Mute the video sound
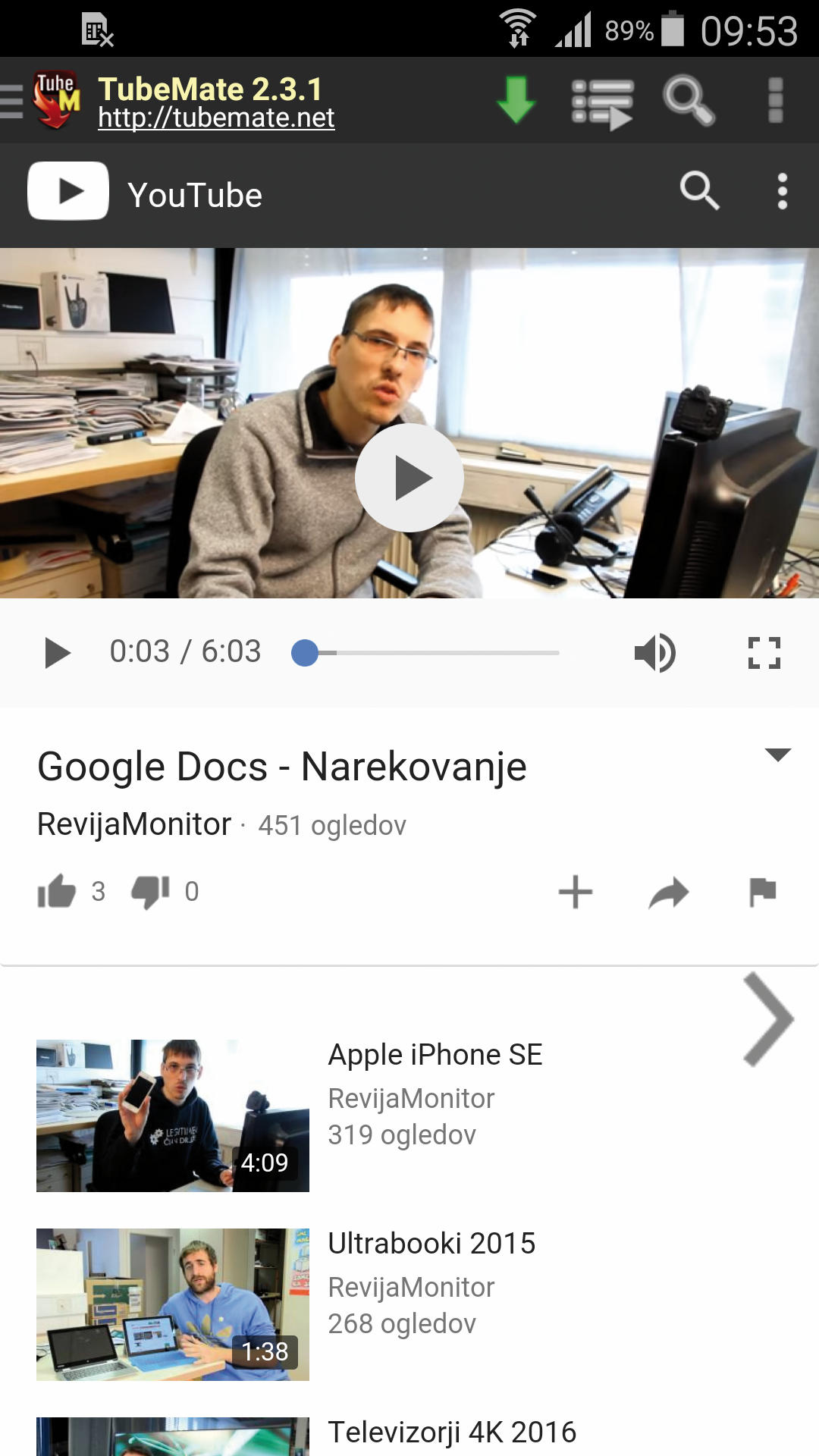 click(654, 653)
